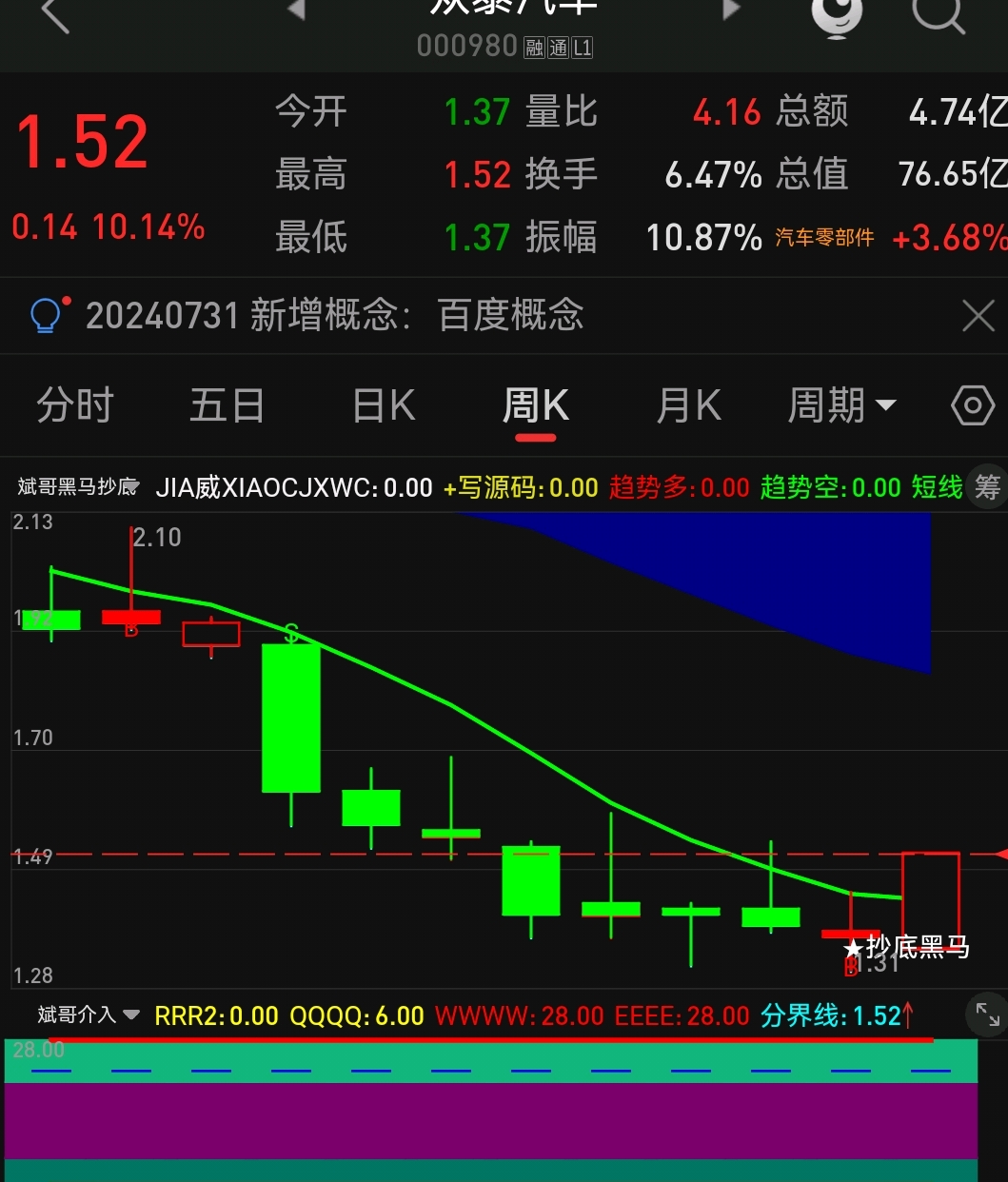Dismiss the 新增概念 notice banner
1008x1182 pixels.
(978, 315)
